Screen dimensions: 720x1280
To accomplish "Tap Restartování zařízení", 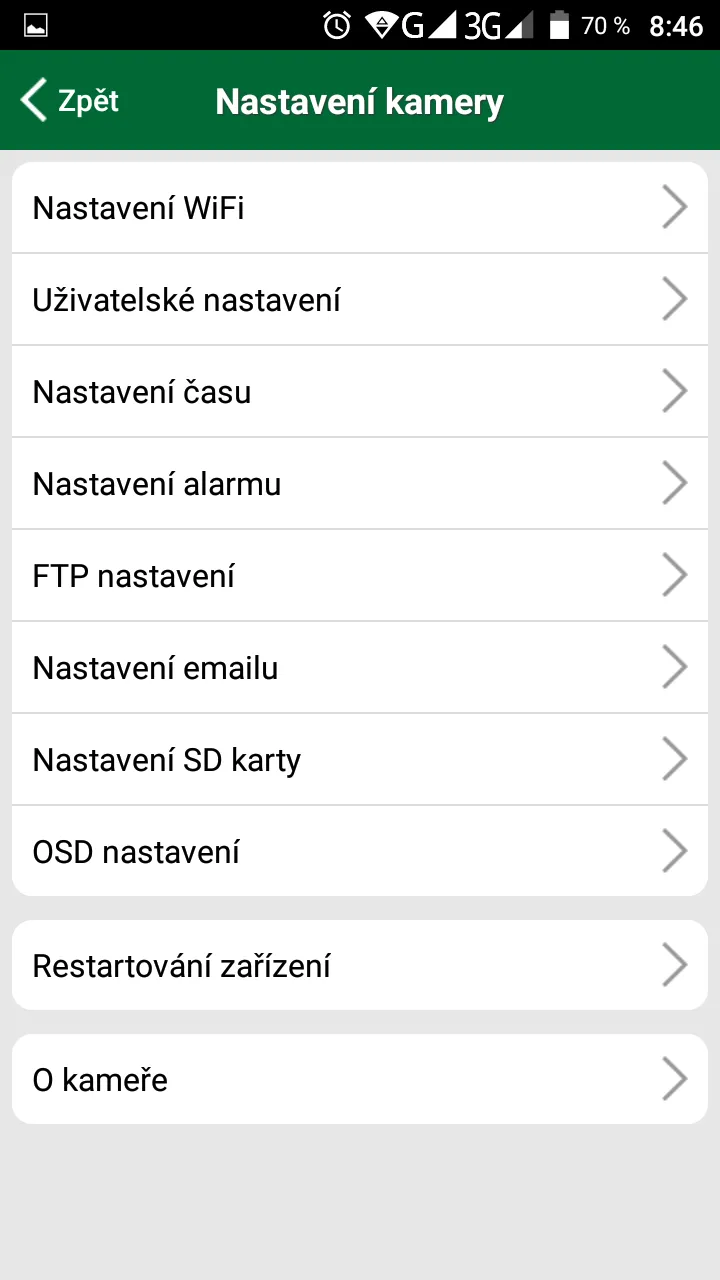I will 360,966.
